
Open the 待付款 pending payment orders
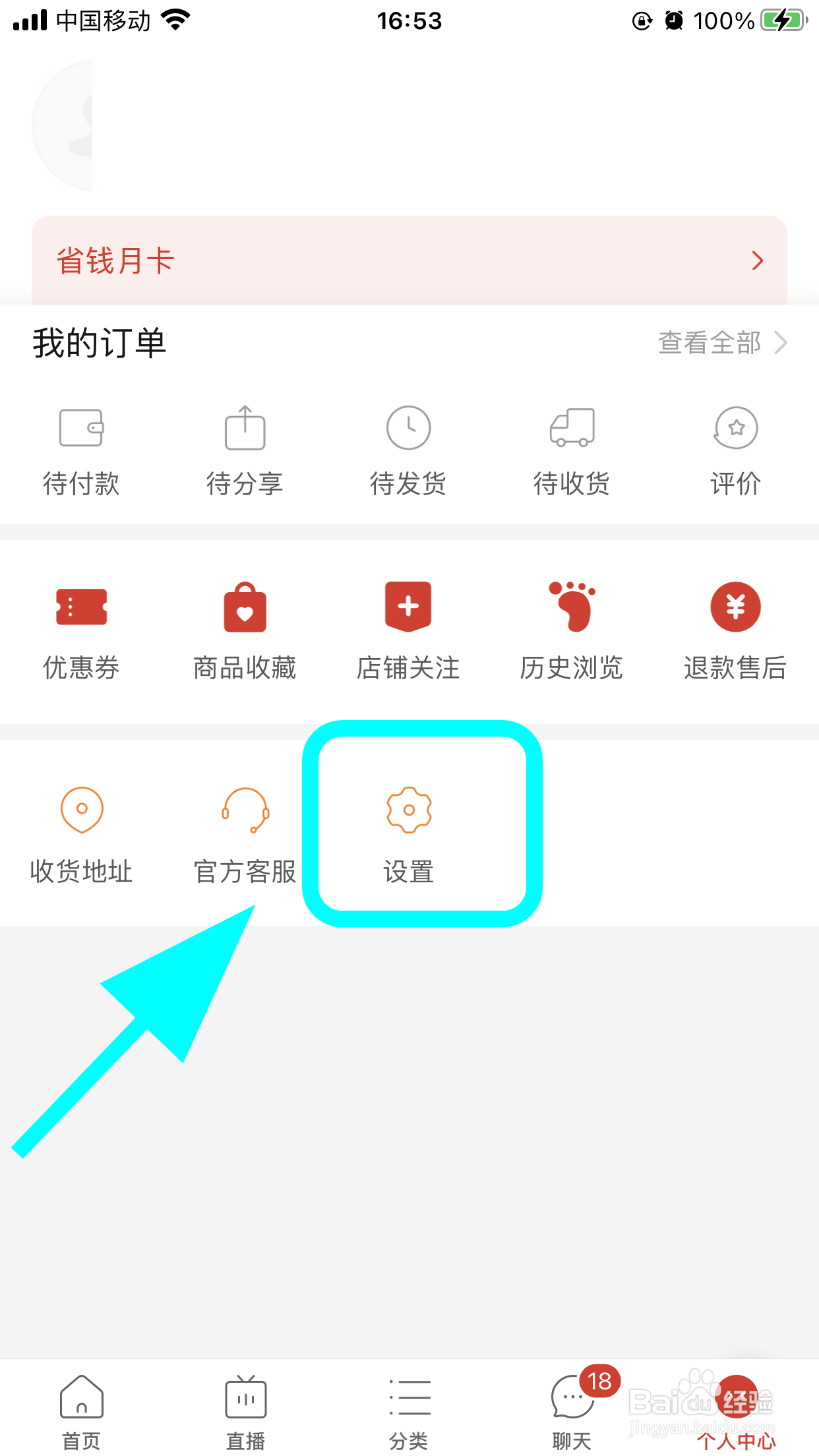(x=80, y=452)
